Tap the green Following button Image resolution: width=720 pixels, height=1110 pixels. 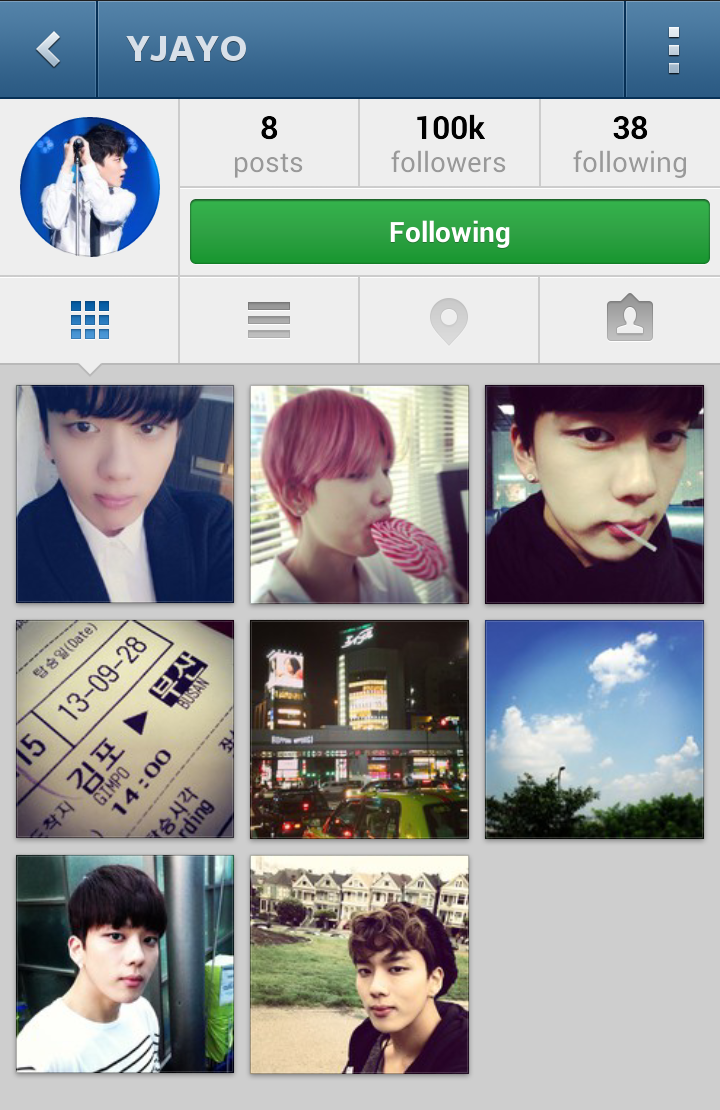pyautogui.click(x=450, y=231)
